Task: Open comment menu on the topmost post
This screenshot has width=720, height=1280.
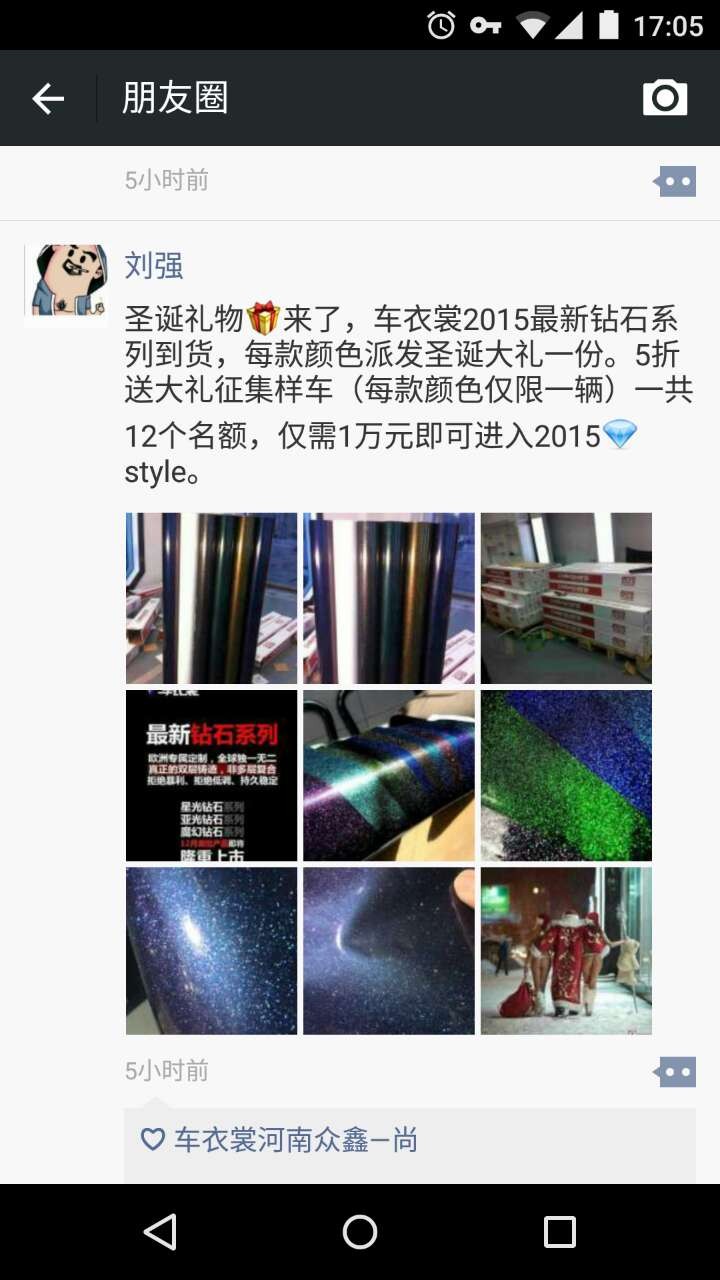Action: click(675, 182)
